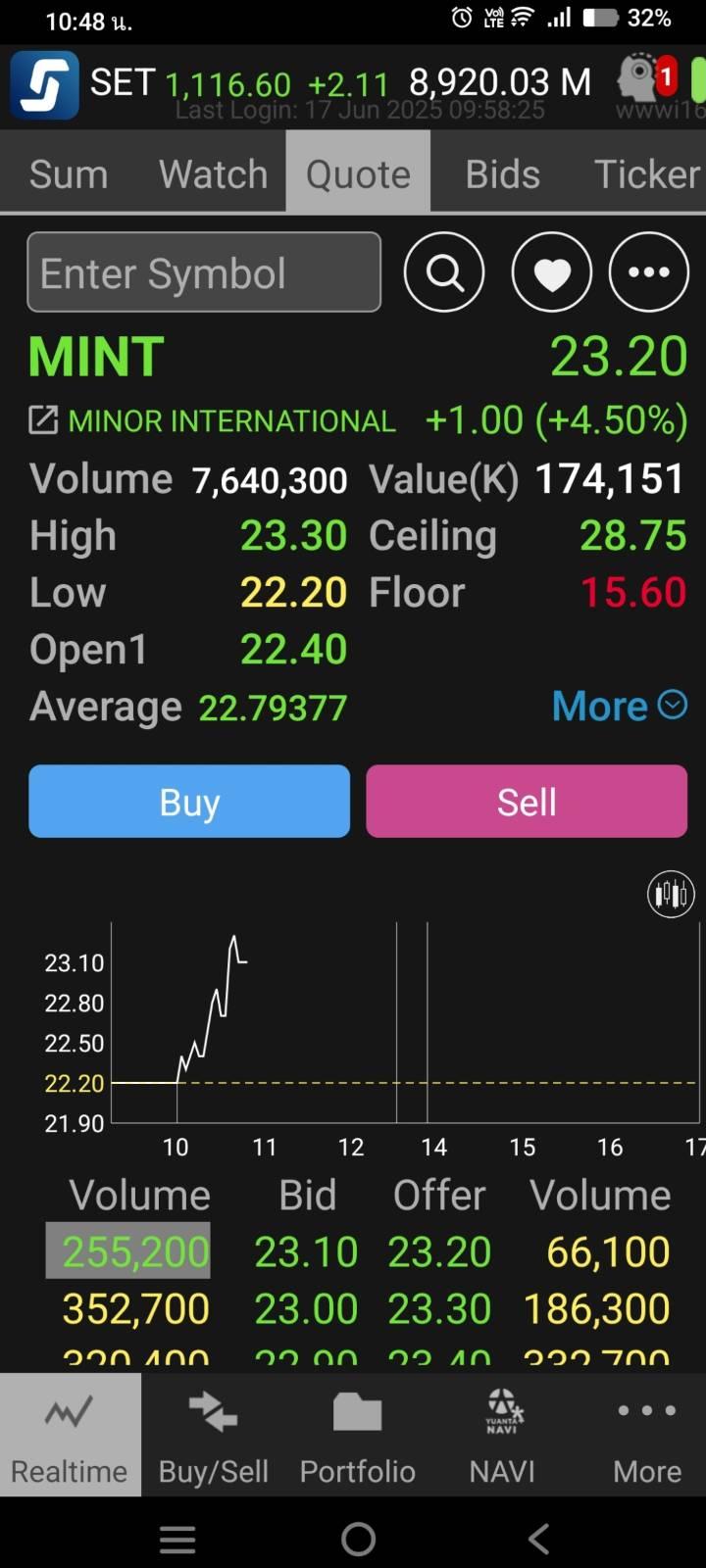Open Buy/Sell in bottom navigation
Screen dimensions: 706x1568
pyautogui.click(x=213, y=1435)
